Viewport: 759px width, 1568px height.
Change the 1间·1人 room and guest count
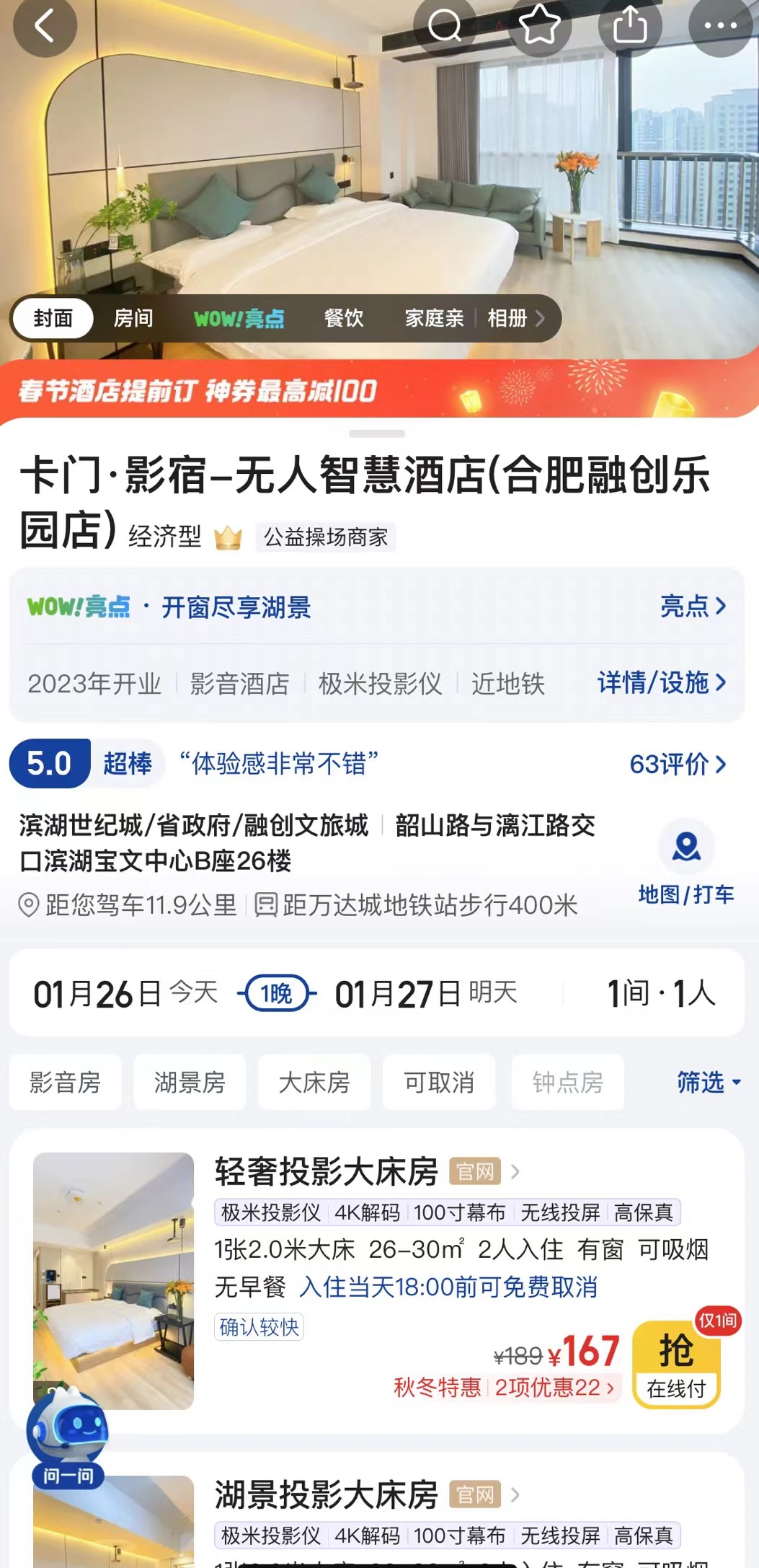pos(660,994)
